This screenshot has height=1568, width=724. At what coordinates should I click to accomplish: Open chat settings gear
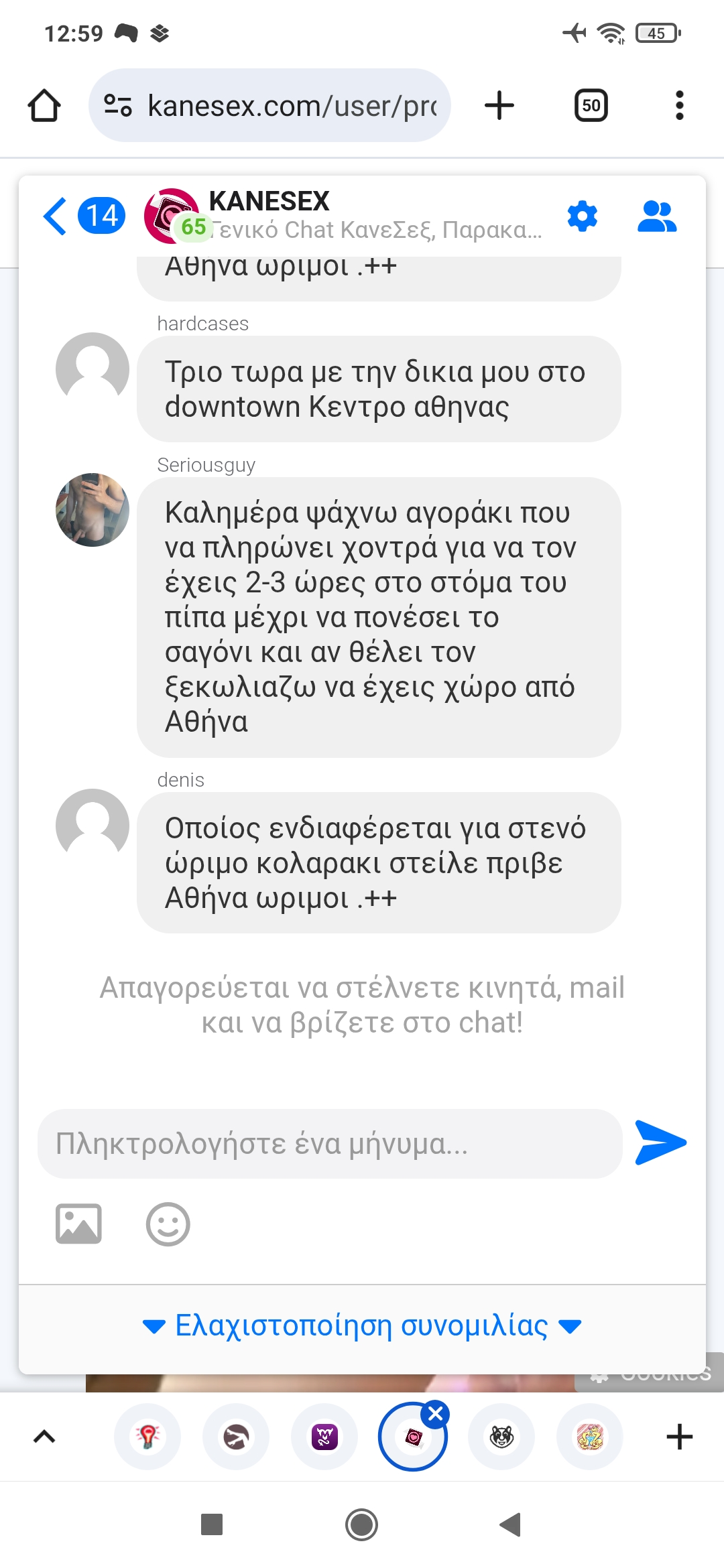tap(582, 216)
